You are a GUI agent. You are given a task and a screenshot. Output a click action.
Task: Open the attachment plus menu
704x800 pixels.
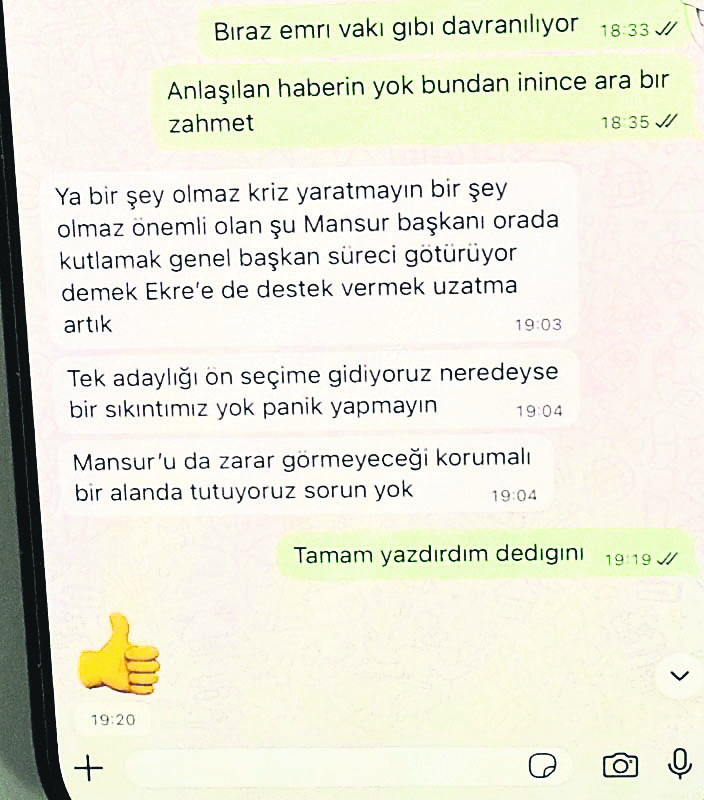click(x=89, y=767)
